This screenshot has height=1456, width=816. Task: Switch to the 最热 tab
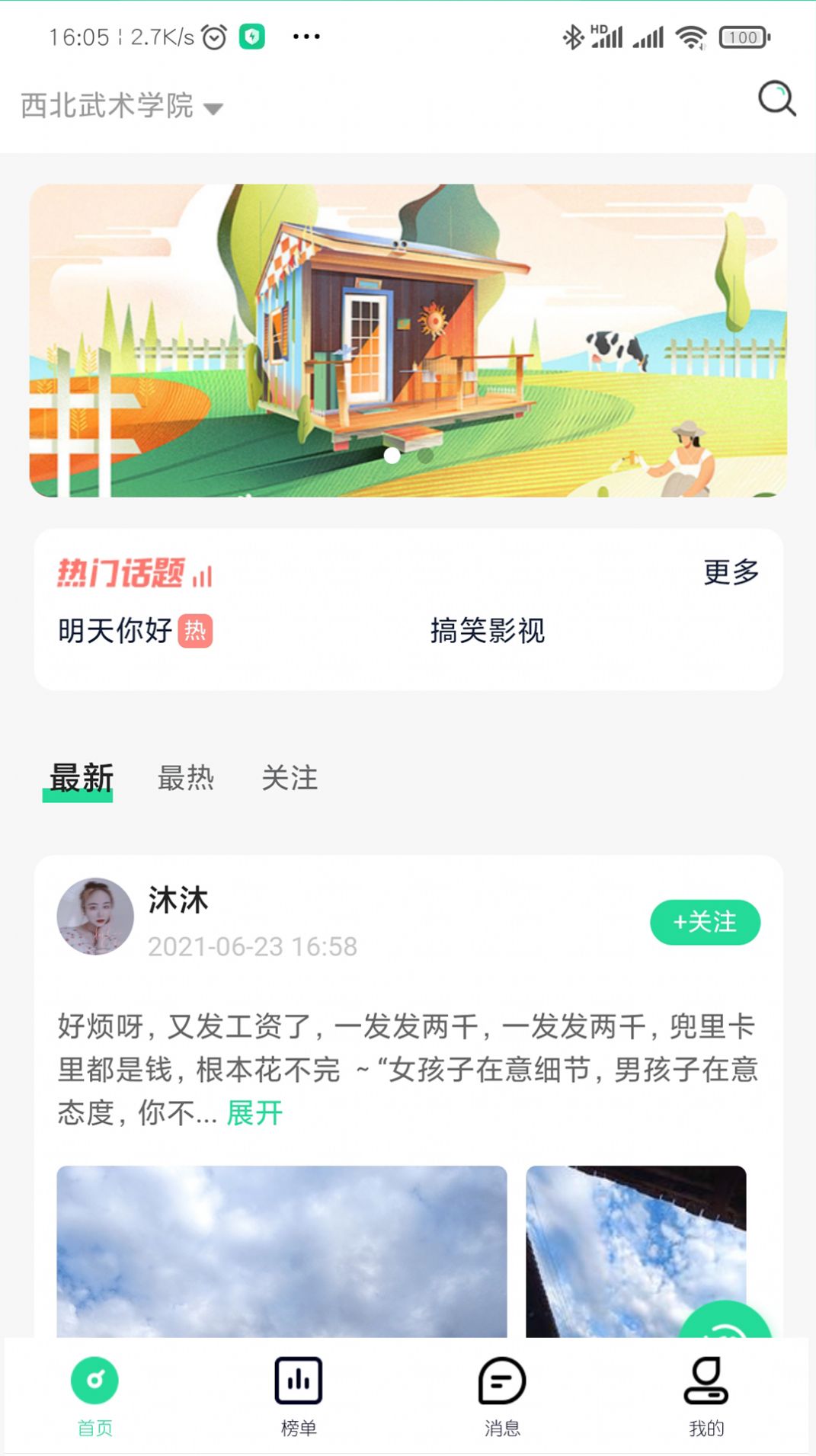pos(185,778)
